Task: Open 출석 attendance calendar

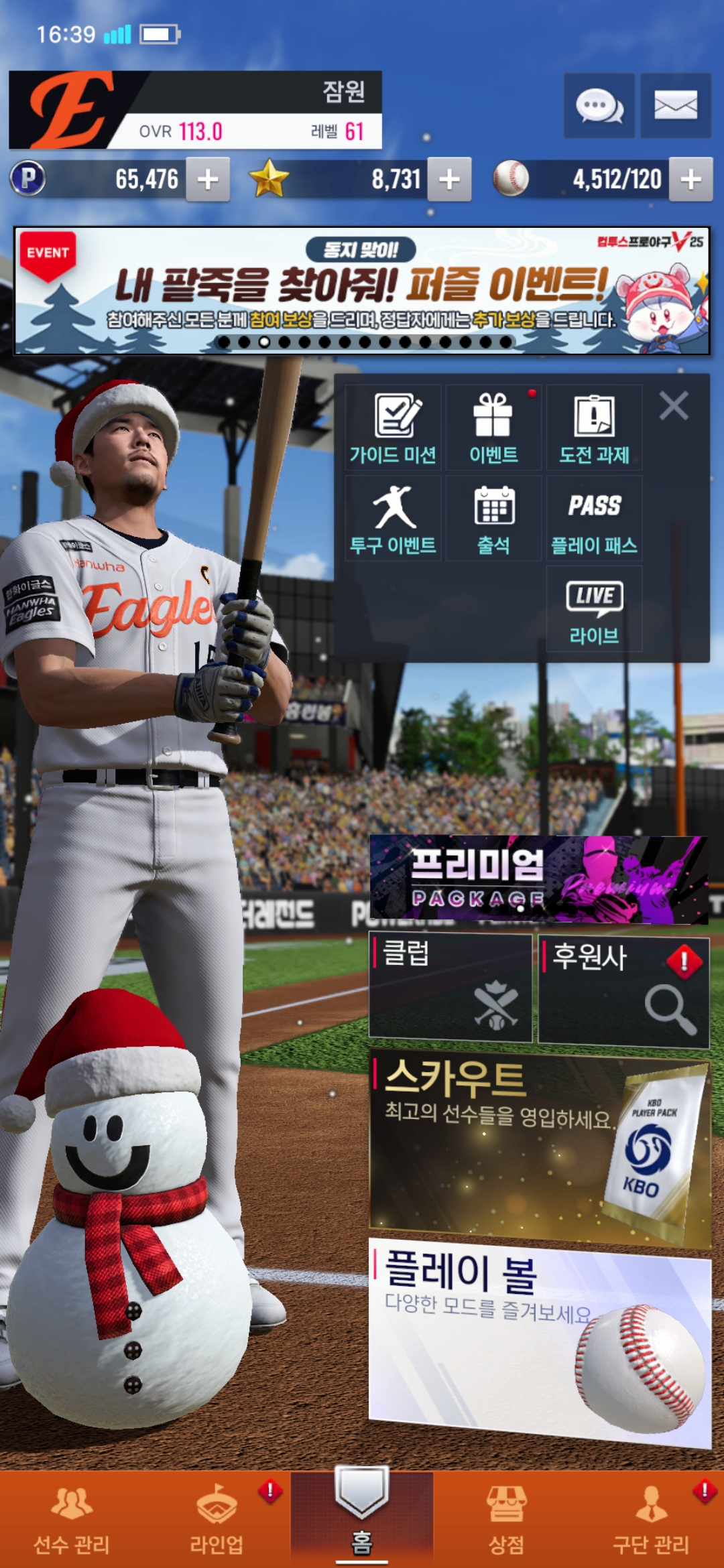Action: (493, 519)
